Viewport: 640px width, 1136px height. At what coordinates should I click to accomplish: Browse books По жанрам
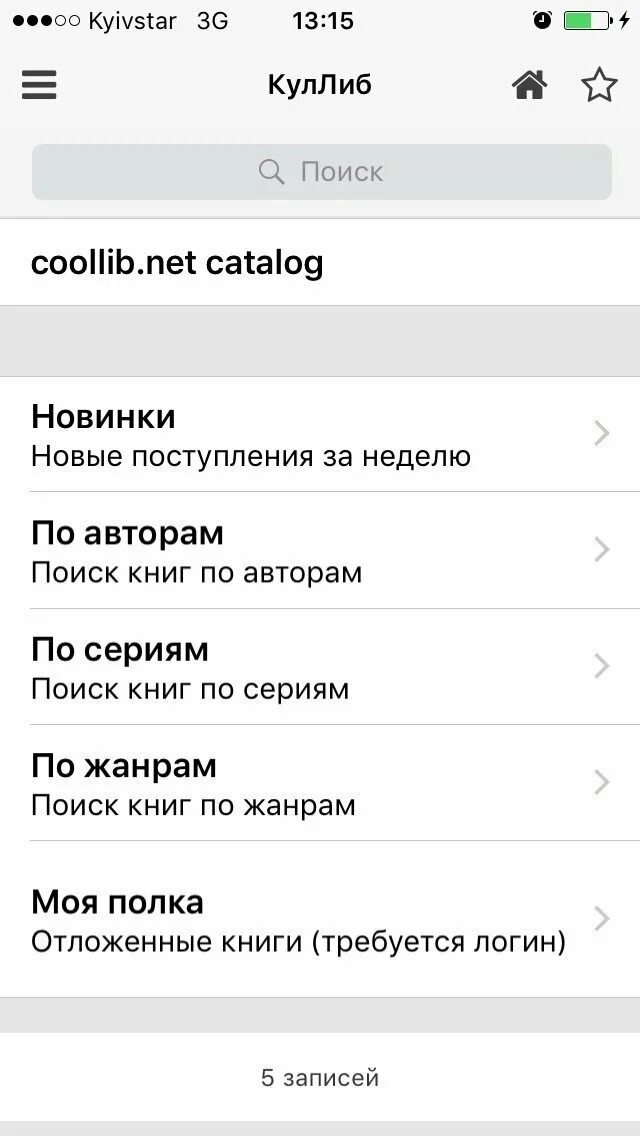[320, 783]
